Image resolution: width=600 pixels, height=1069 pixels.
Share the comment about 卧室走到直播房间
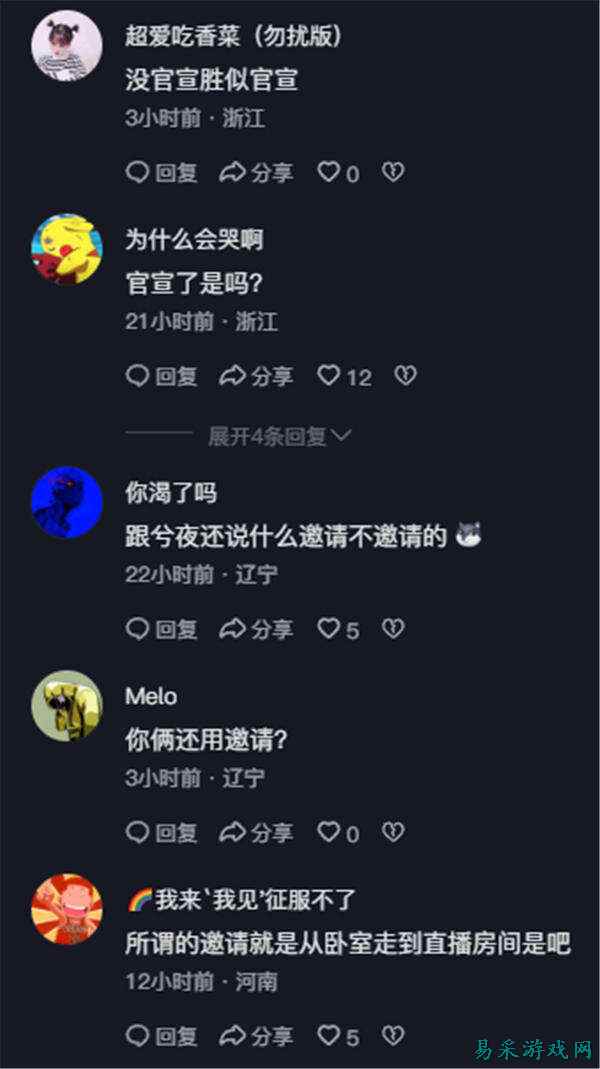click(256, 1036)
